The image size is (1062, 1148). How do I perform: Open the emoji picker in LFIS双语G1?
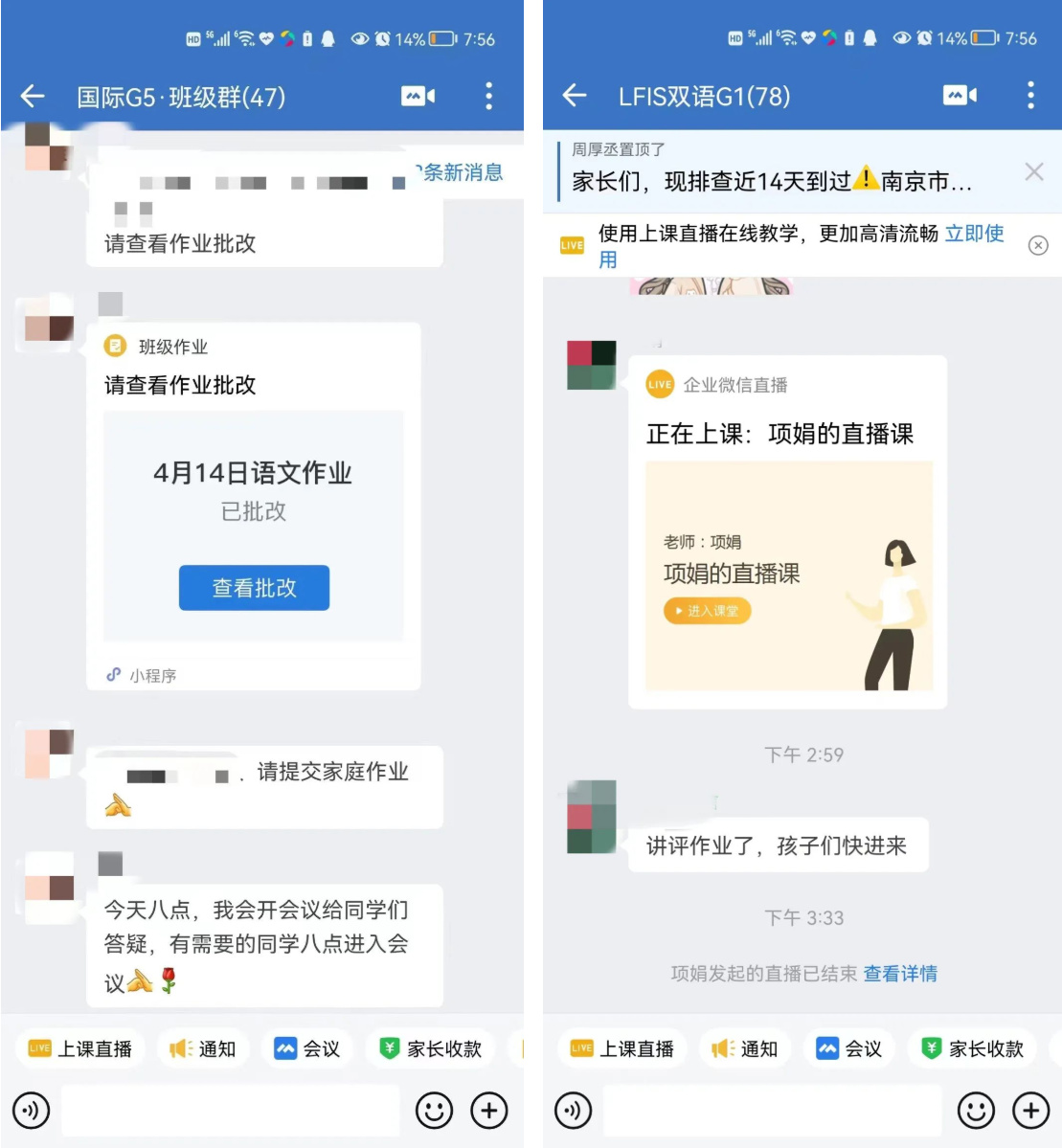pos(976,1111)
